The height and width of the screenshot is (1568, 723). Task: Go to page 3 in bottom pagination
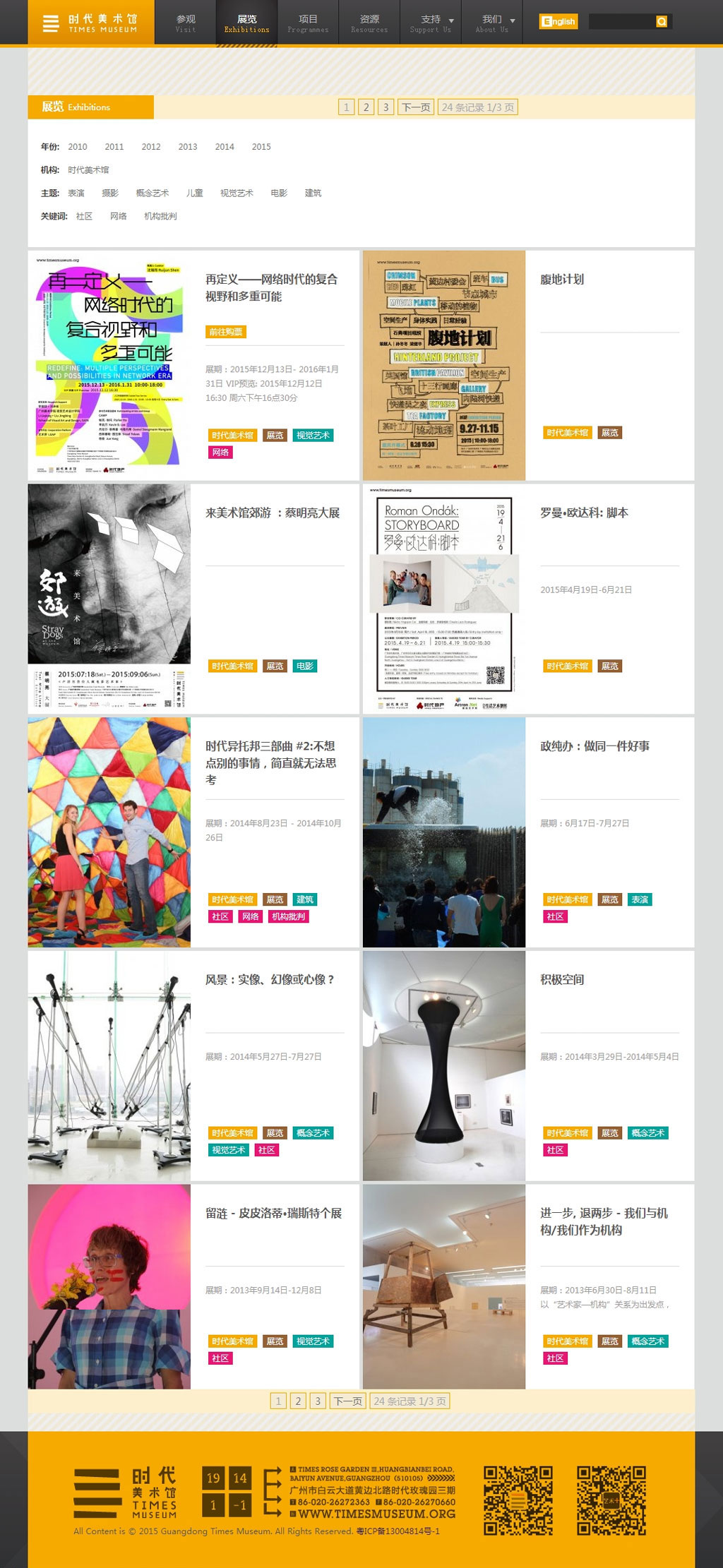pyautogui.click(x=318, y=1401)
